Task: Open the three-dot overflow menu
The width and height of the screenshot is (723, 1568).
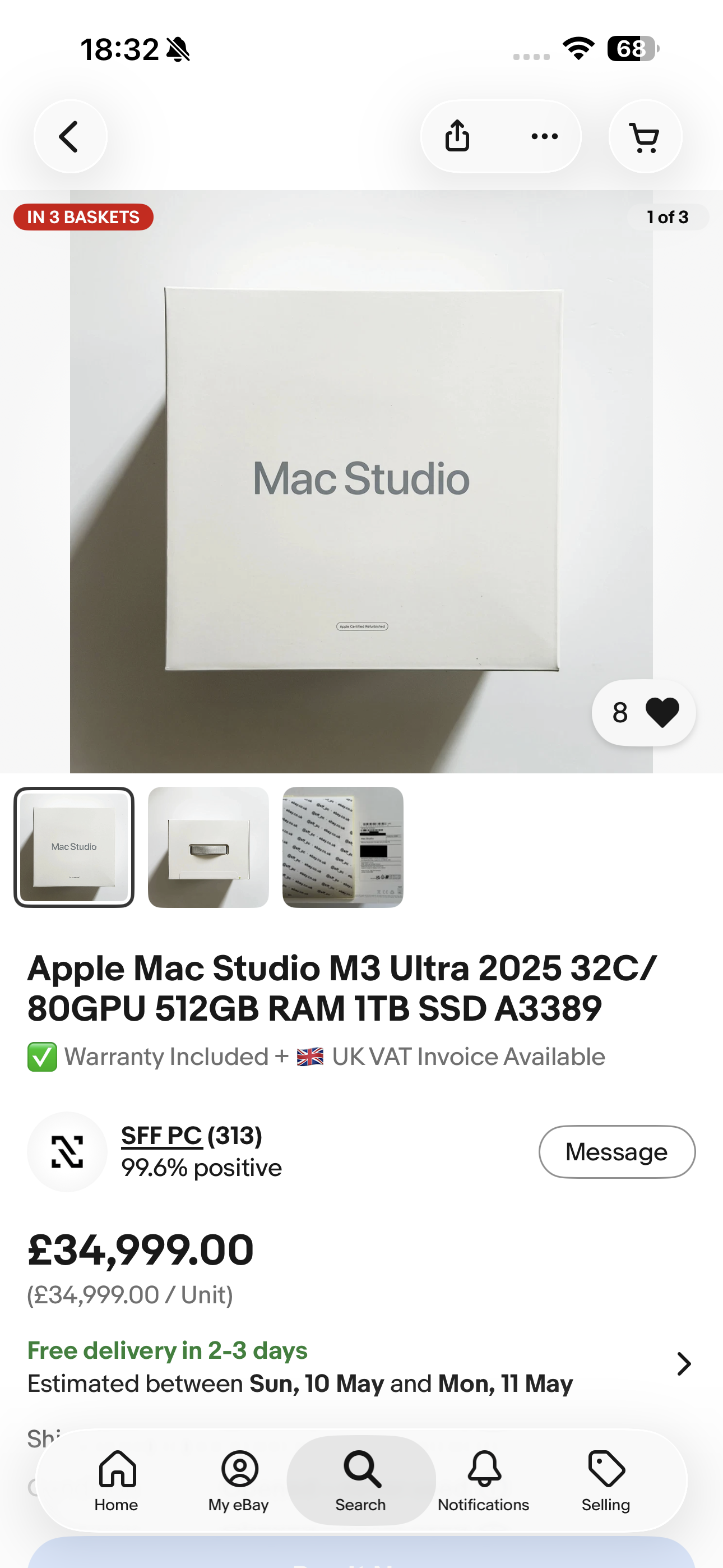Action: coord(544,136)
